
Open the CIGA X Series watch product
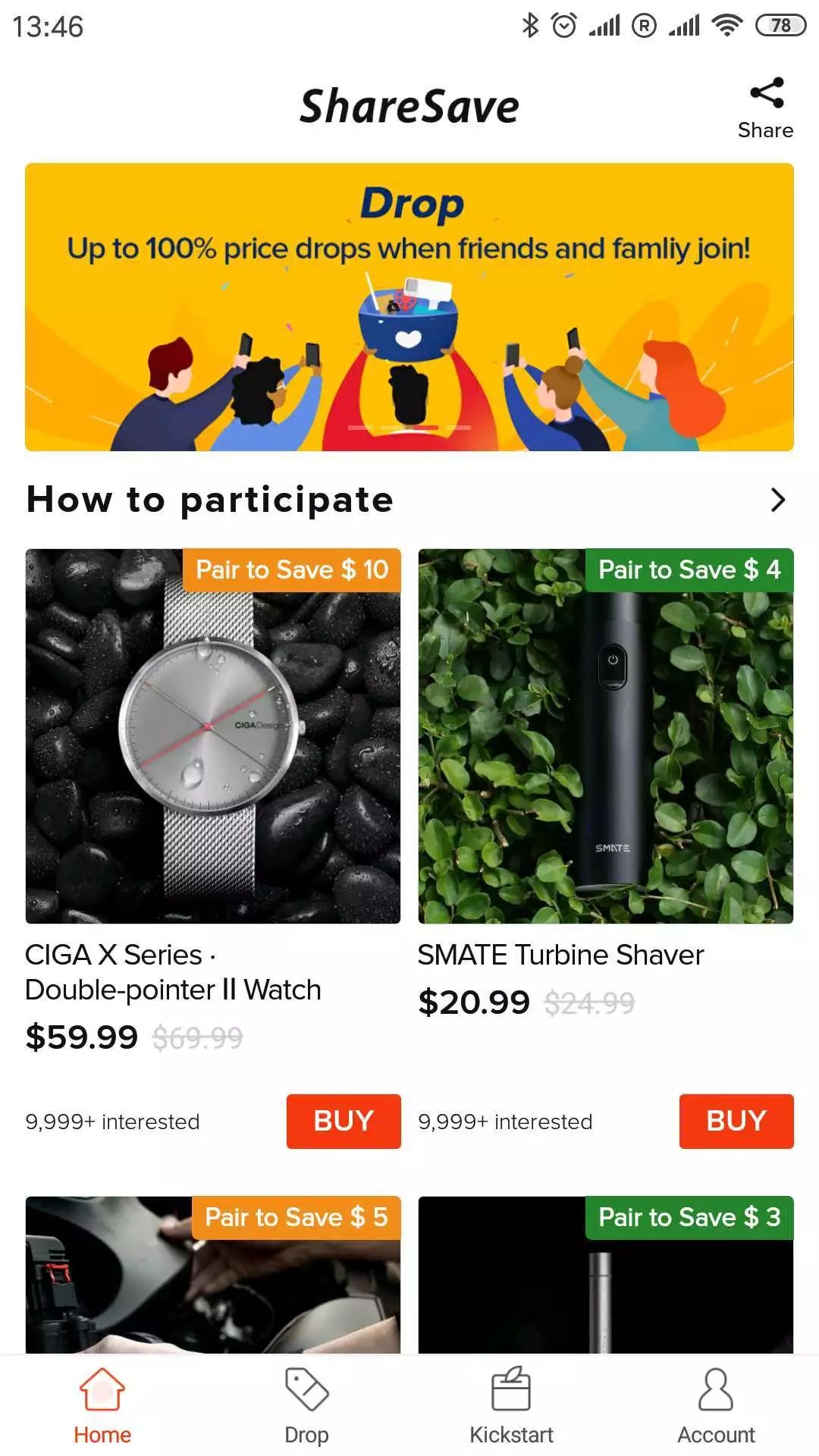[x=213, y=736]
